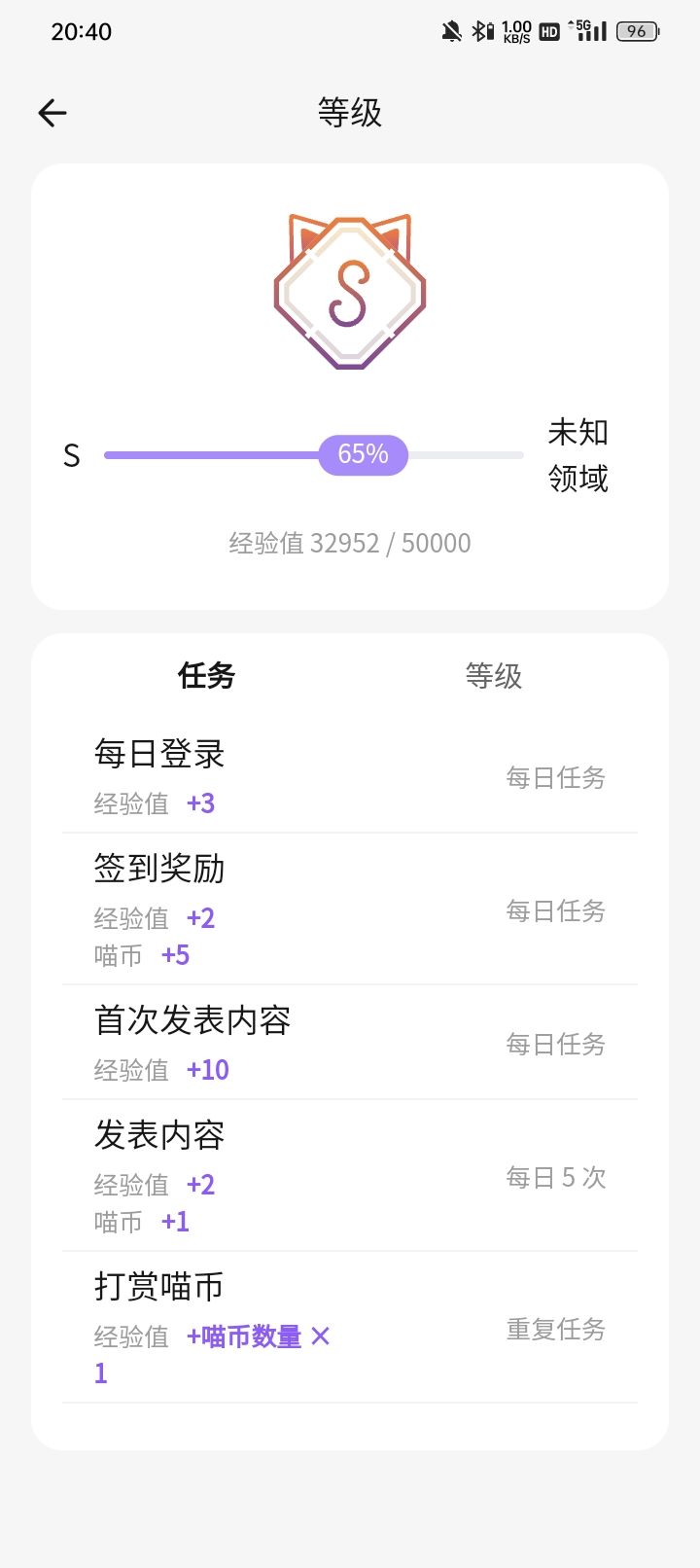Image resolution: width=700 pixels, height=1568 pixels.
Task: Select the 任务 column header
Action: click(203, 675)
